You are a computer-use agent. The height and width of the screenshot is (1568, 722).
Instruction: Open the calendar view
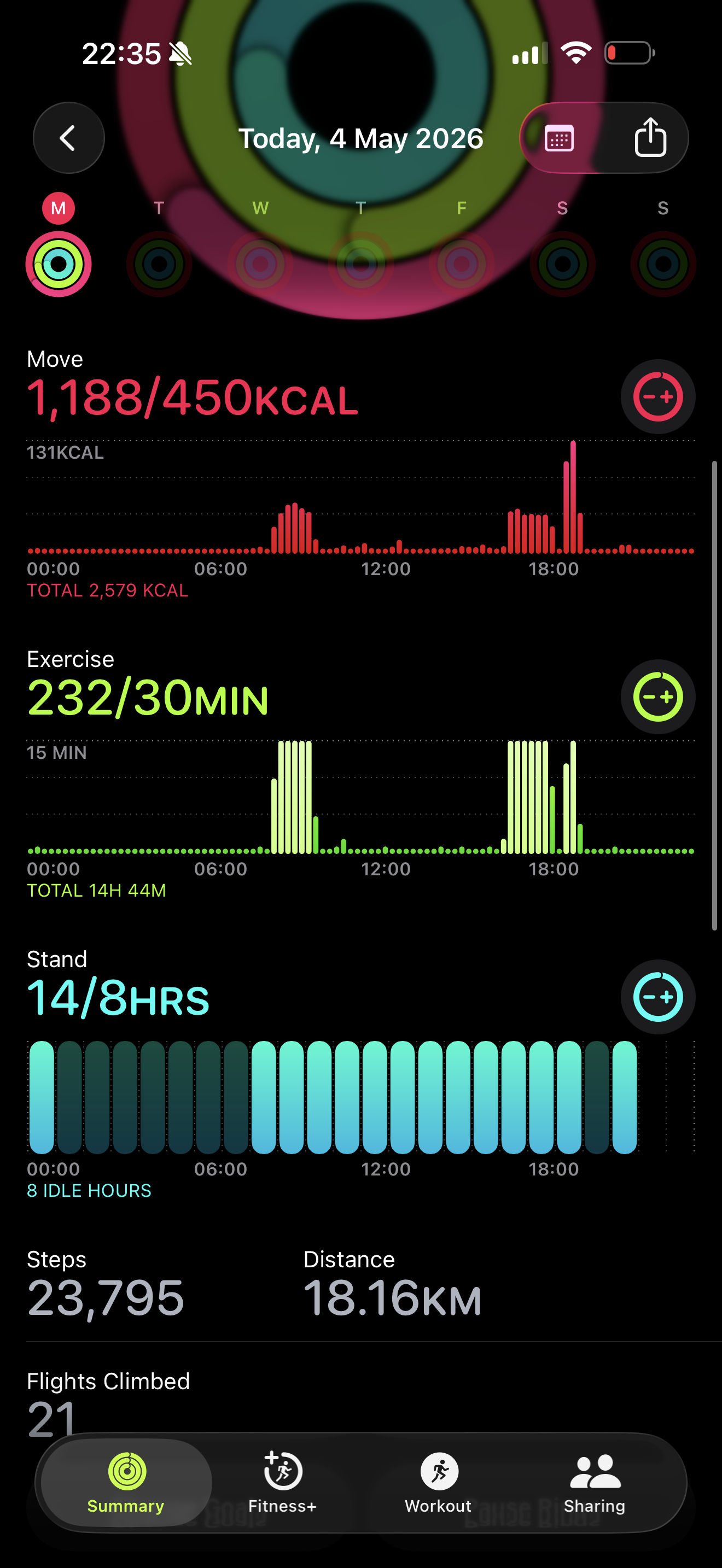[x=559, y=138]
